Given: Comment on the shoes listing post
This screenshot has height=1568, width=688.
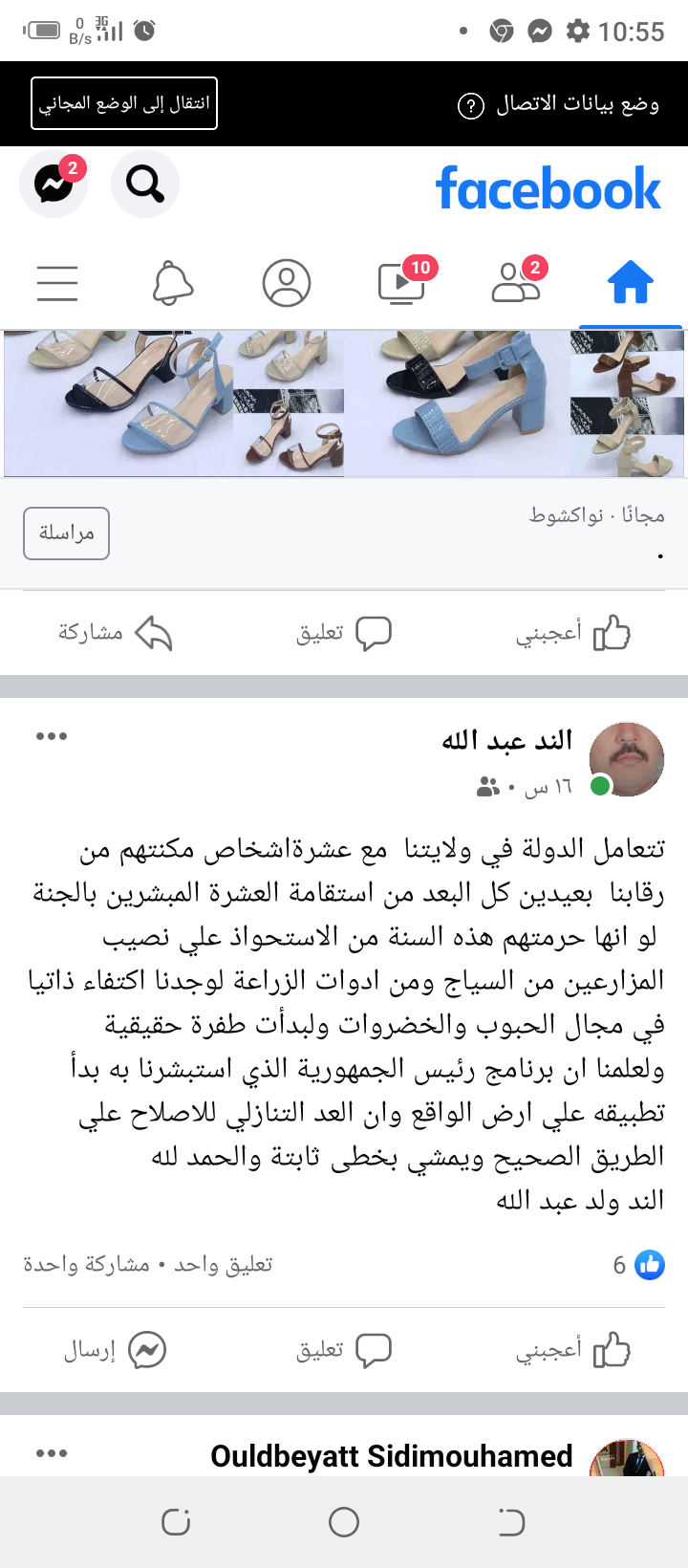Looking at the screenshot, I should click(x=344, y=633).
